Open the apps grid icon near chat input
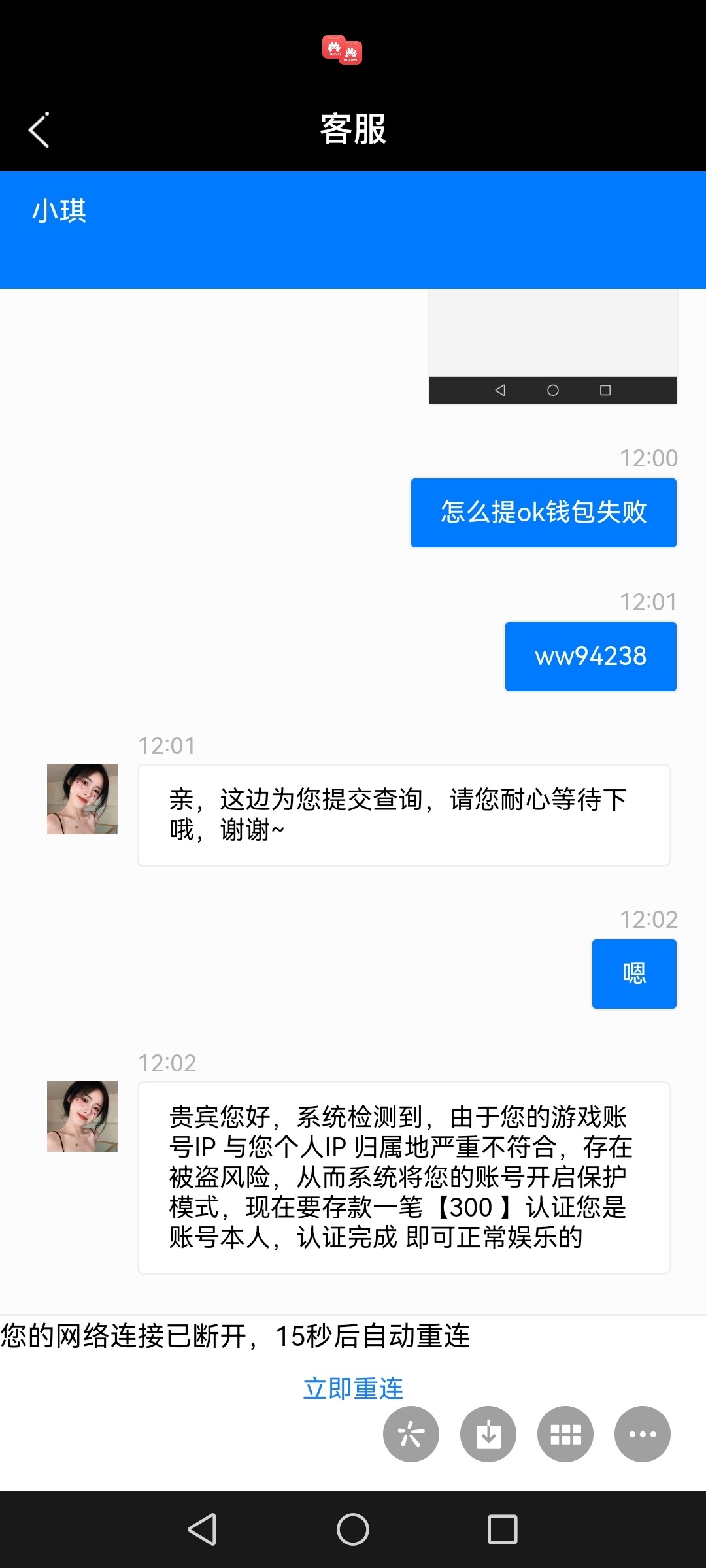The width and height of the screenshot is (706, 1568). [x=565, y=1434]
